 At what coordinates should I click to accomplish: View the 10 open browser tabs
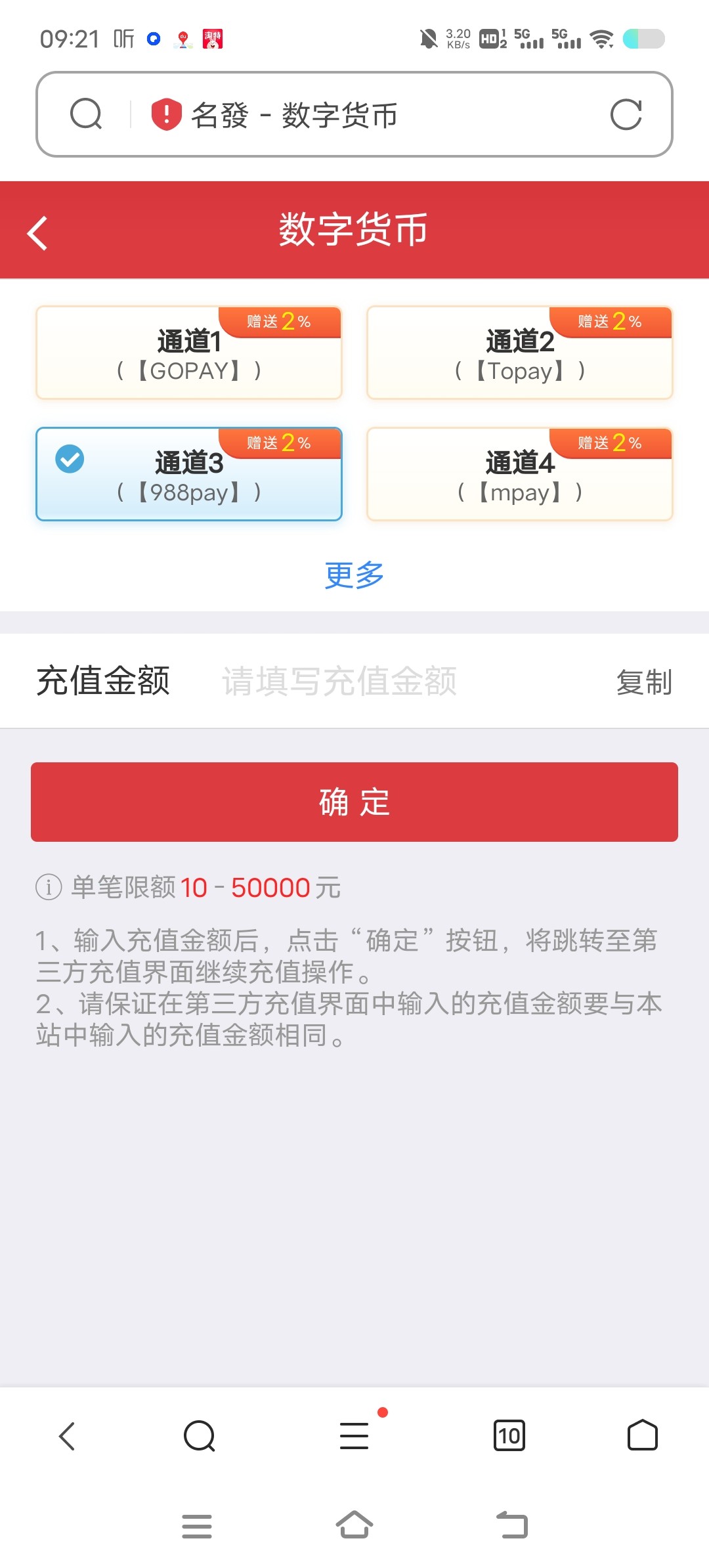(509, 1436)
